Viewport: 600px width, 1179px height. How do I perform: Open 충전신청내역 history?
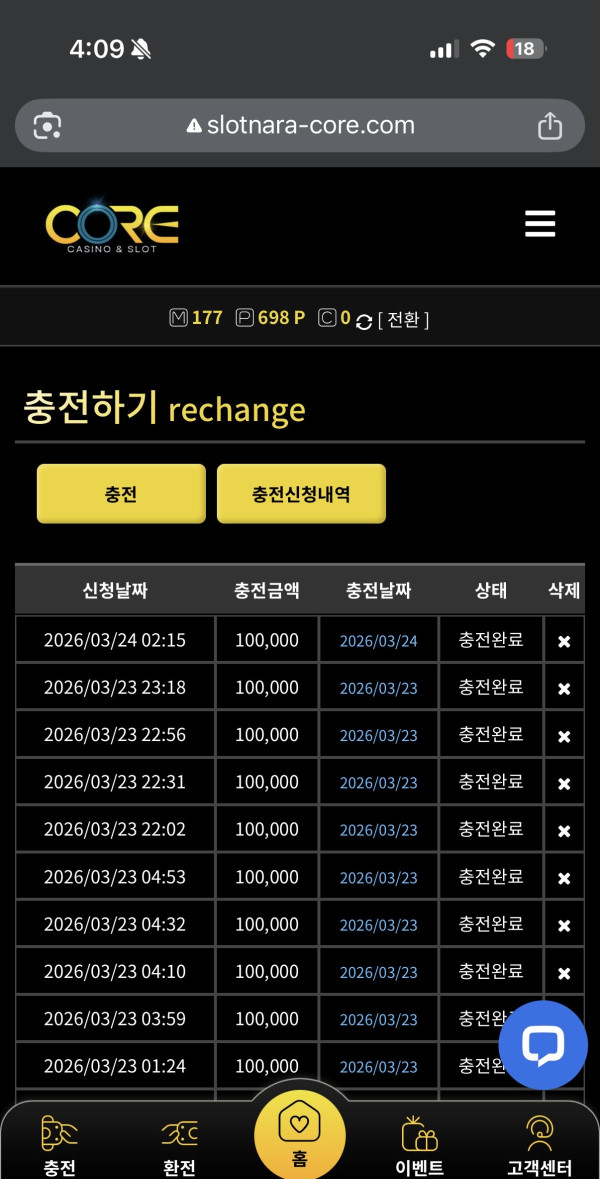click(x=301, y=494)
